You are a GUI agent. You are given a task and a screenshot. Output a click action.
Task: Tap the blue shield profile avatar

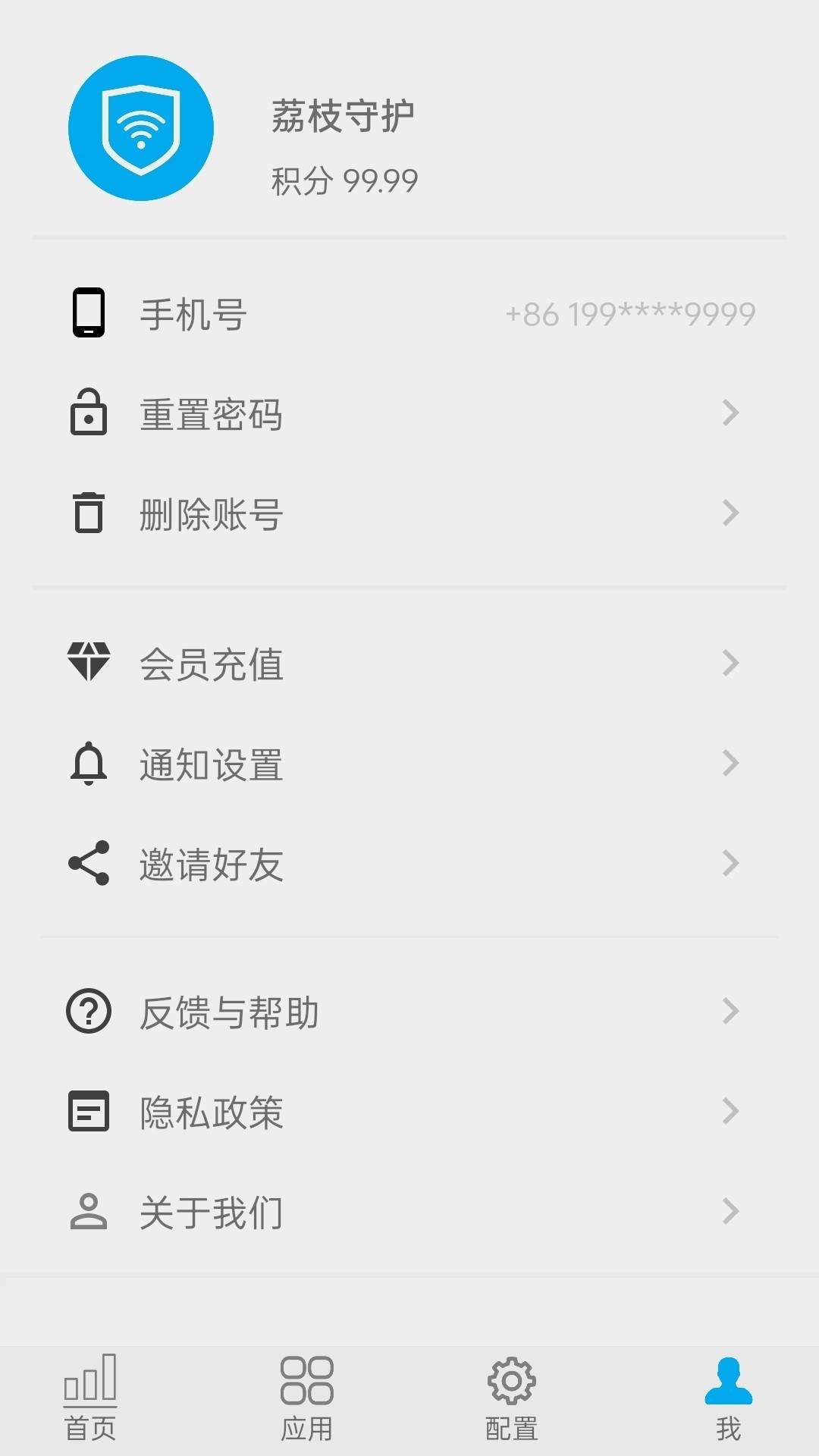(141, 128)
